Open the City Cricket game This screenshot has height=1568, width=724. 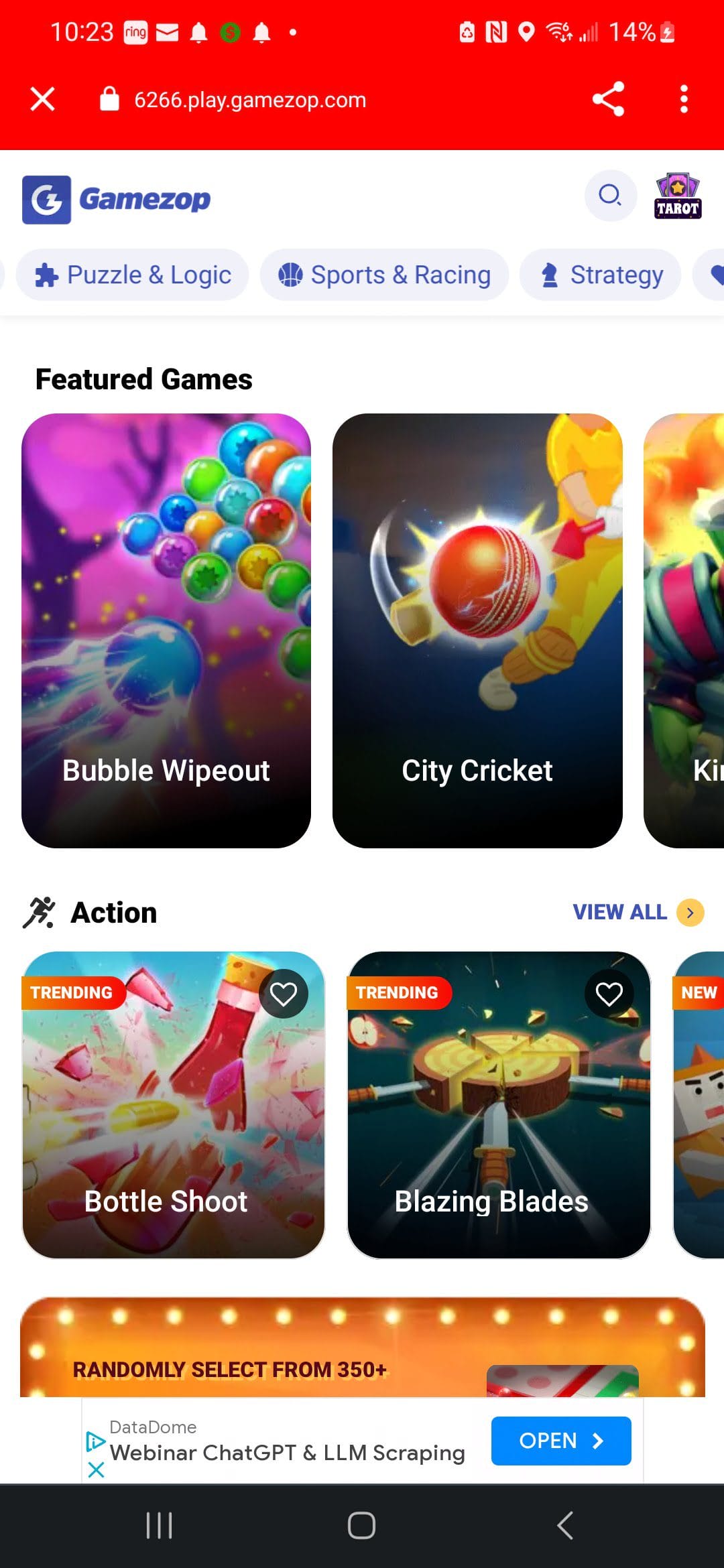[x=477, y=631]
